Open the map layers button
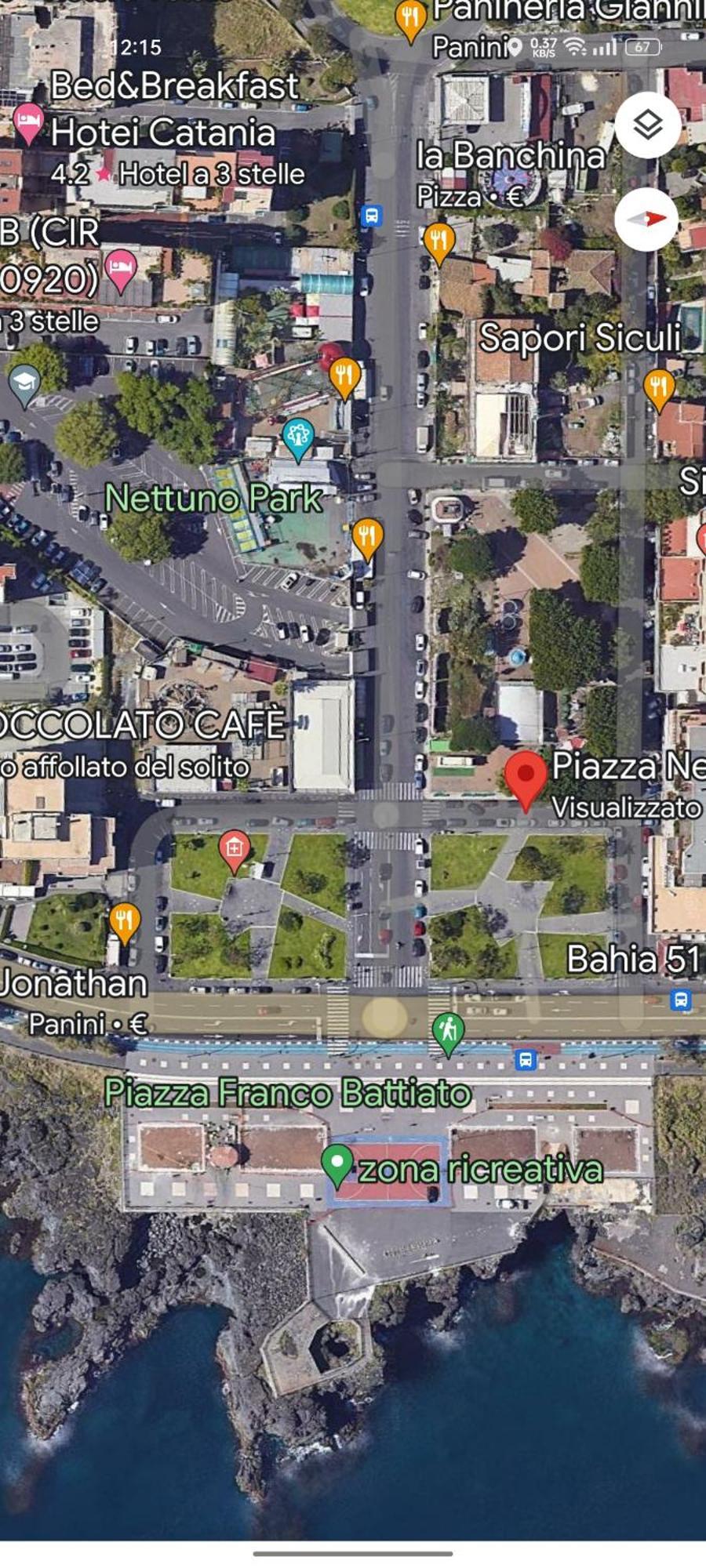 click(647, 125)
